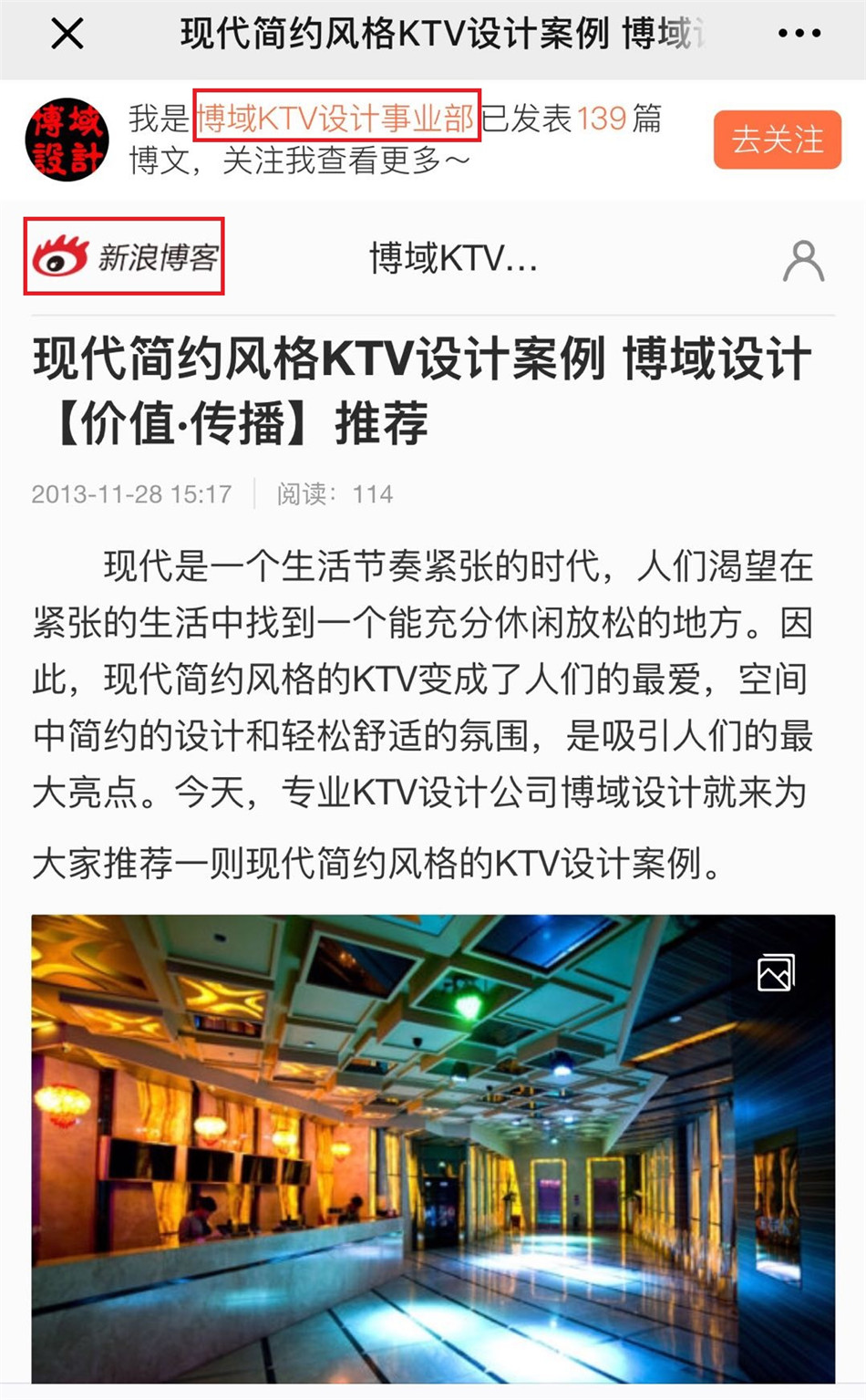Screen dimensions: 866x1400
Task: Tap the 去关注 follow button
Action: 777,140
